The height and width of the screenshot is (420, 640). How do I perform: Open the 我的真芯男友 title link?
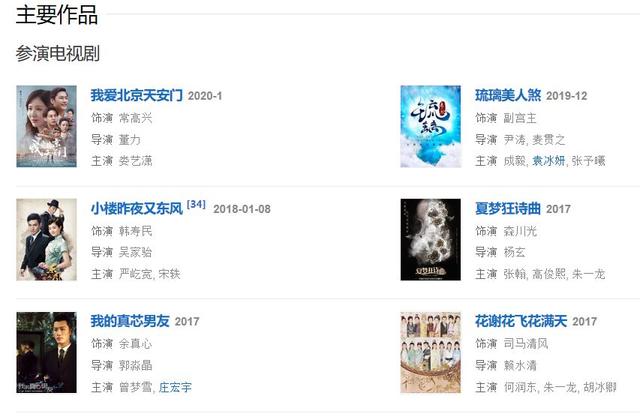130,321
